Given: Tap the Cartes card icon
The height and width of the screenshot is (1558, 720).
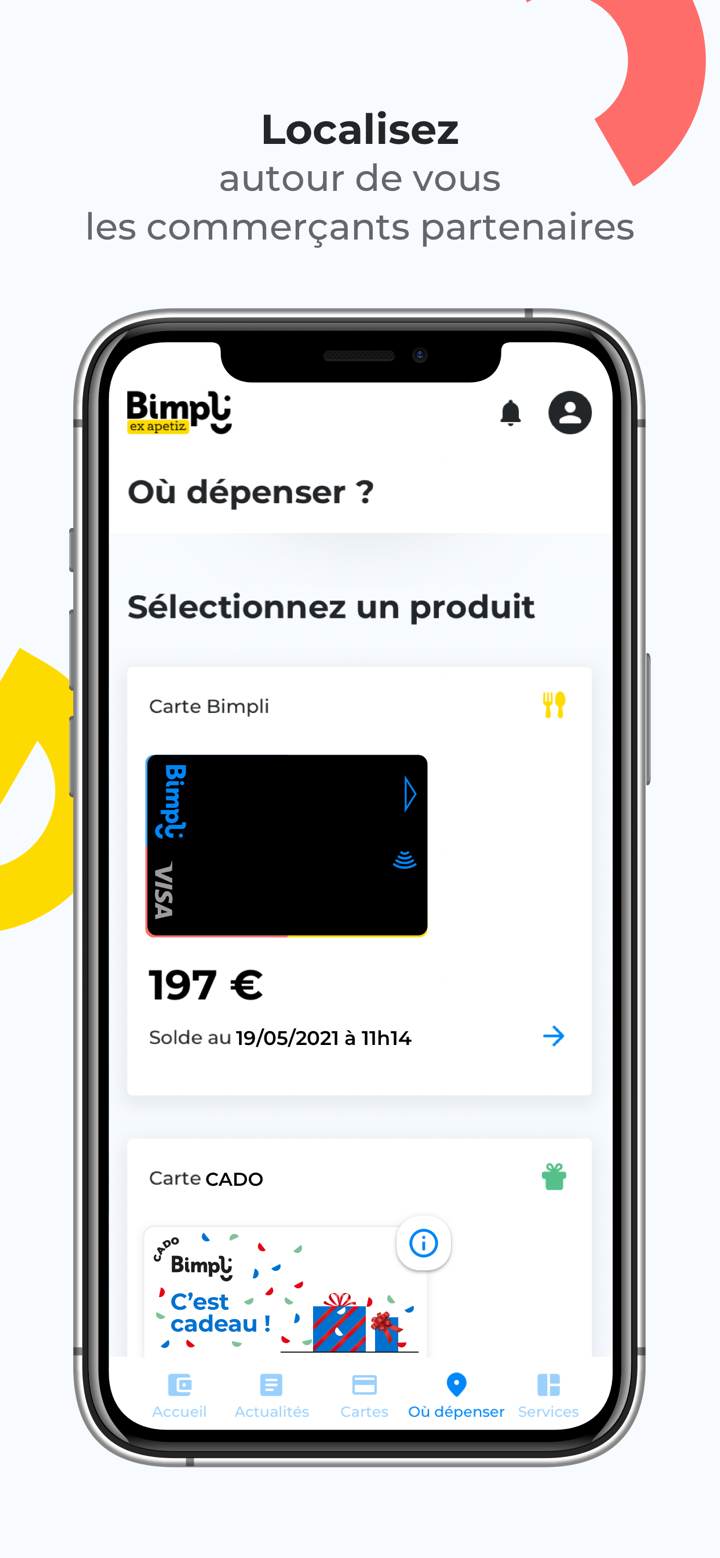Looking at the screenshot, I should click(364, 1385).
